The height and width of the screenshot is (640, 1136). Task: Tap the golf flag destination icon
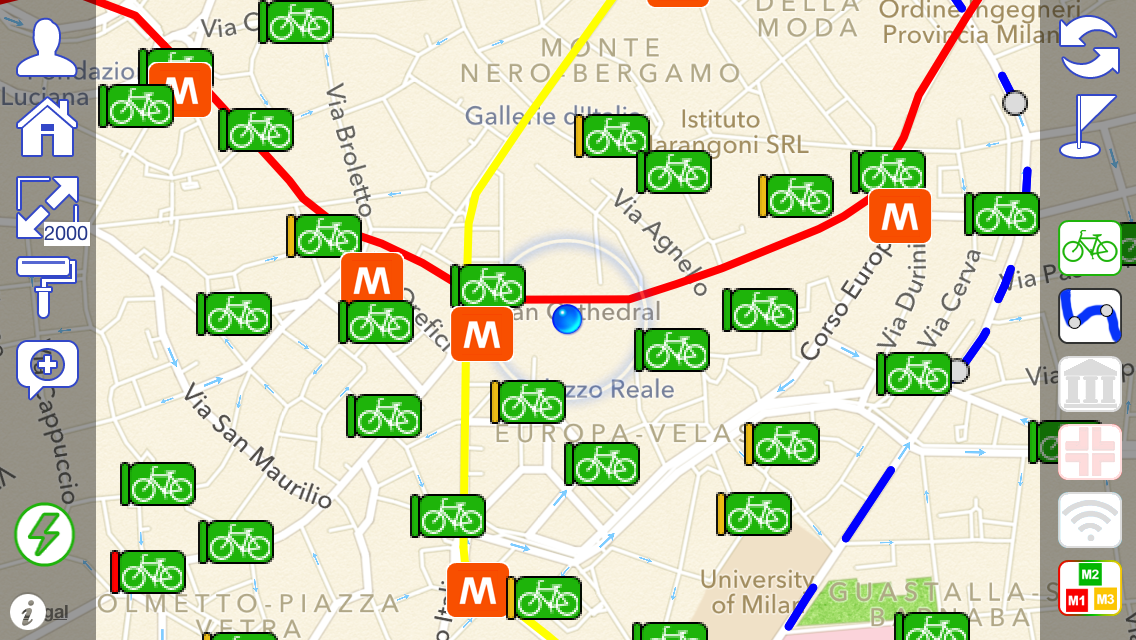1088,127
